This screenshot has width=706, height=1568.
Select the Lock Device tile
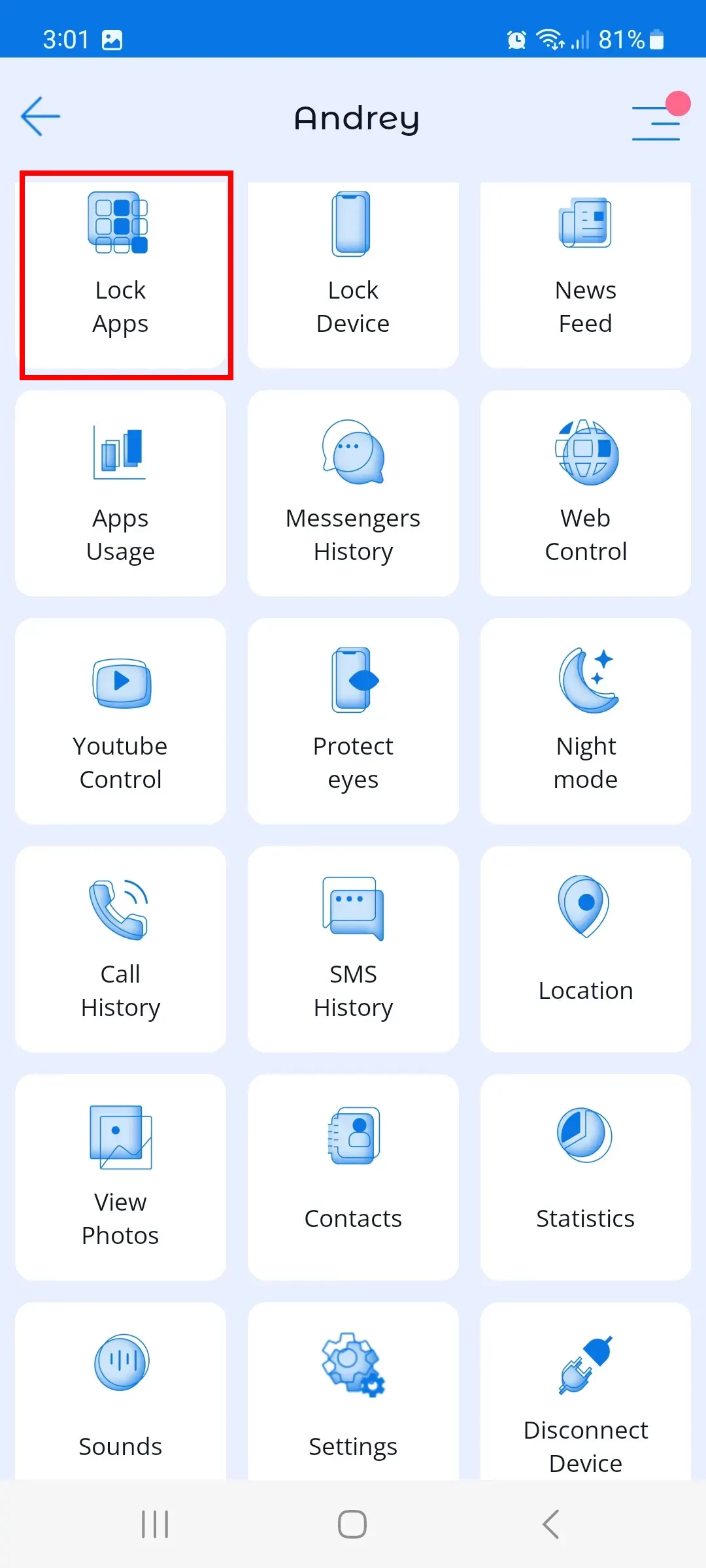353,274
